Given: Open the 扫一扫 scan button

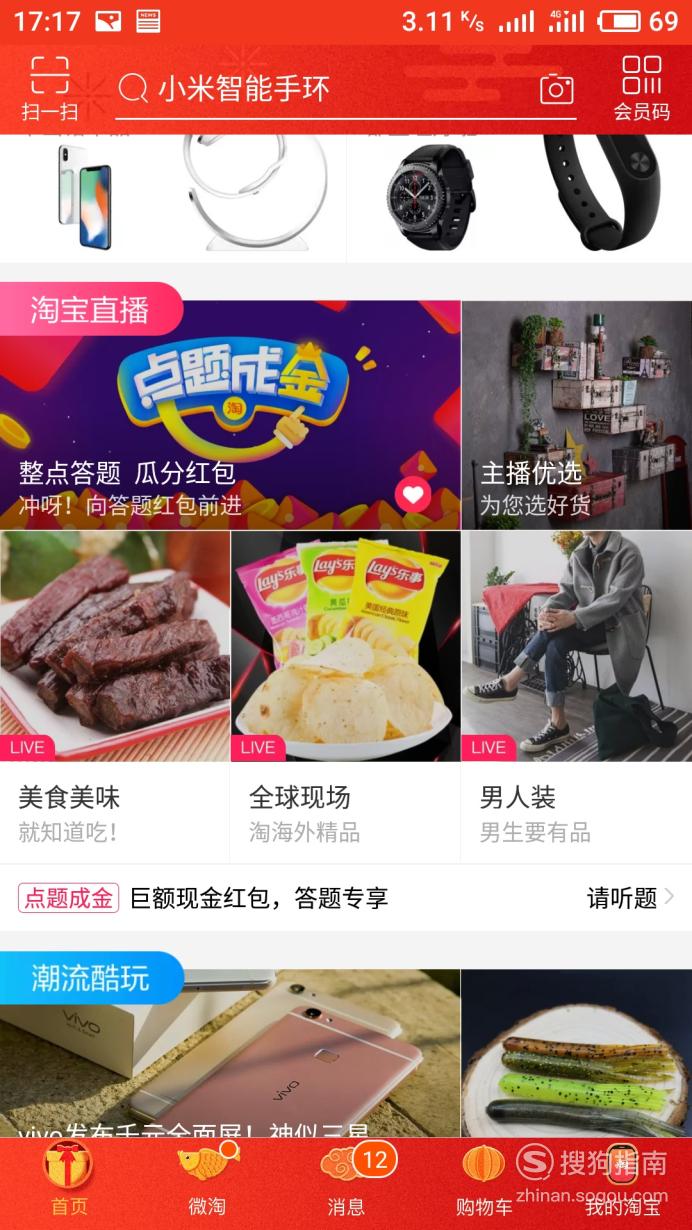Looking at the screenshot, I should click(x=49, y=89).
